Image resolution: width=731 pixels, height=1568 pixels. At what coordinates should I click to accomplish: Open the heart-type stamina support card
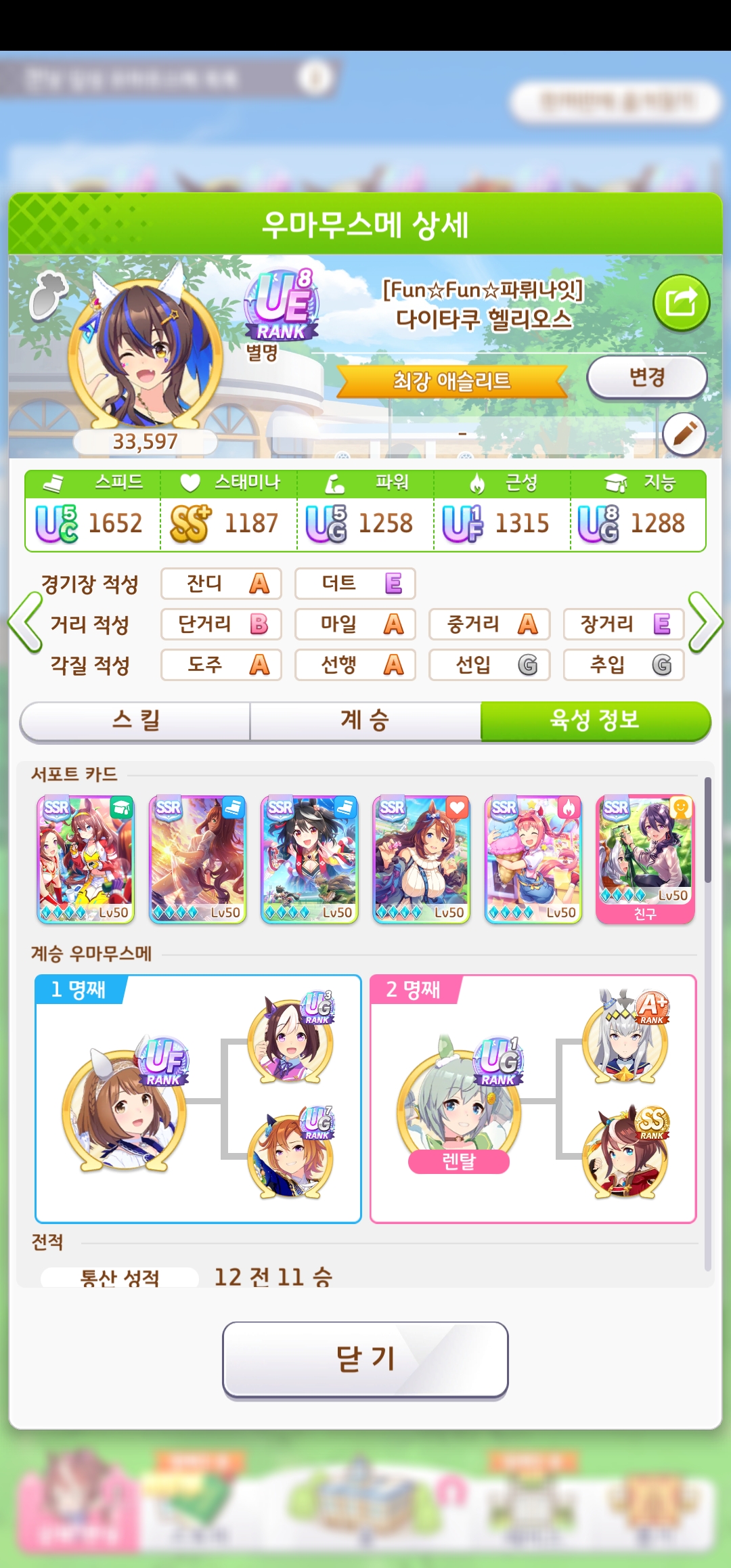(x=421, y=859)
